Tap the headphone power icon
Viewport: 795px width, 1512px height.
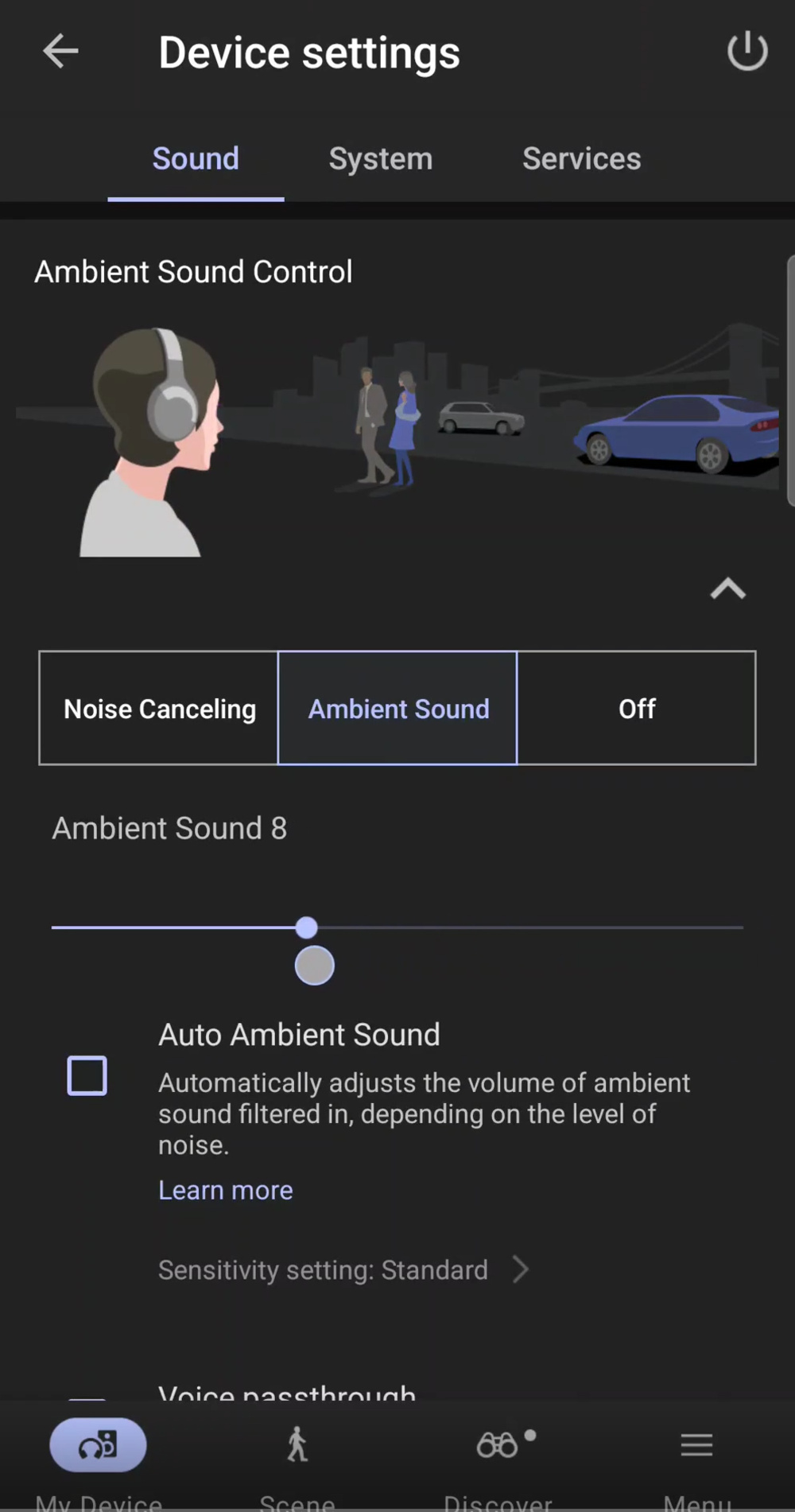coord(746,51)
